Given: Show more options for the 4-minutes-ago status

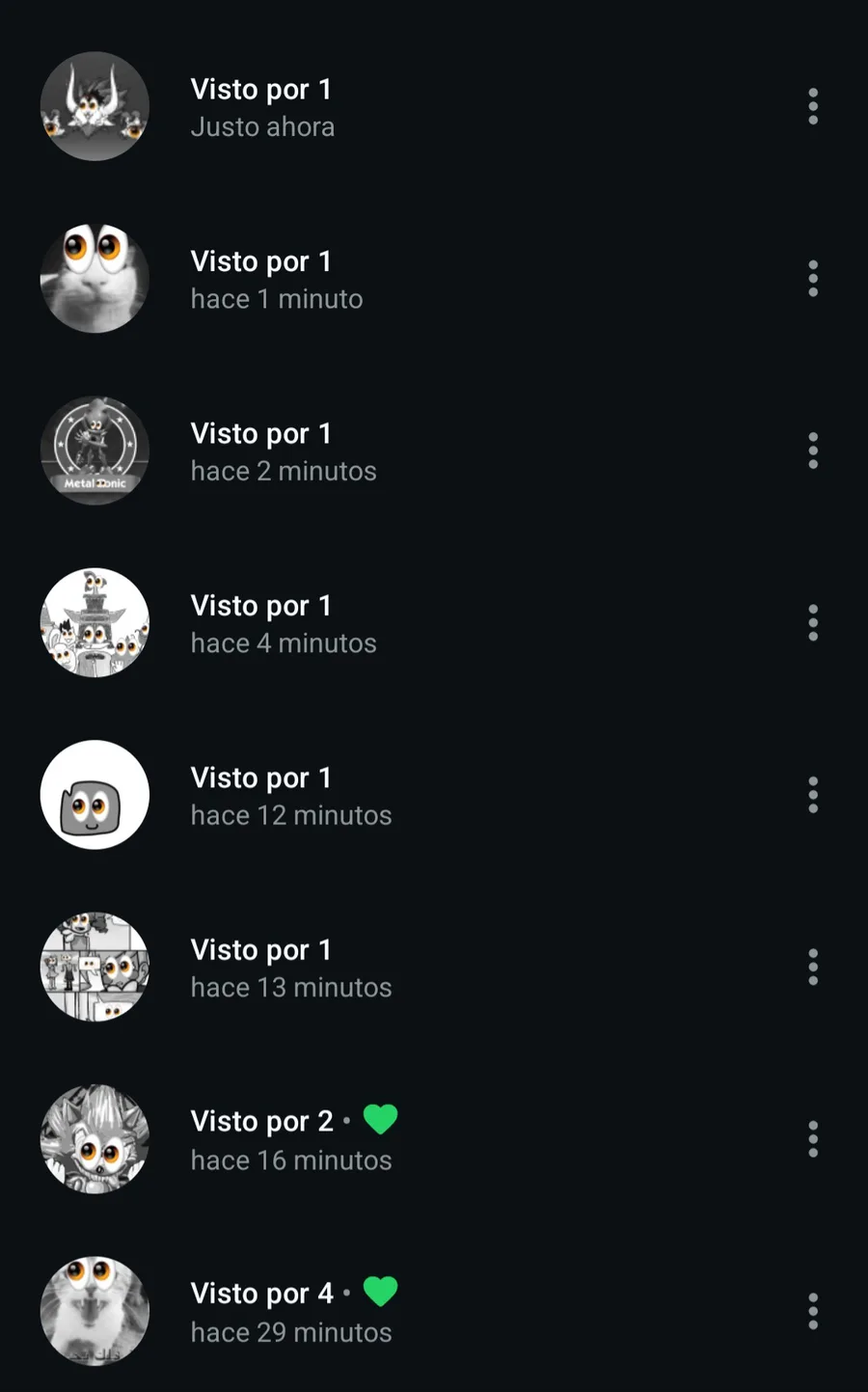Looking at the screenshot, I should coord(813,623).
